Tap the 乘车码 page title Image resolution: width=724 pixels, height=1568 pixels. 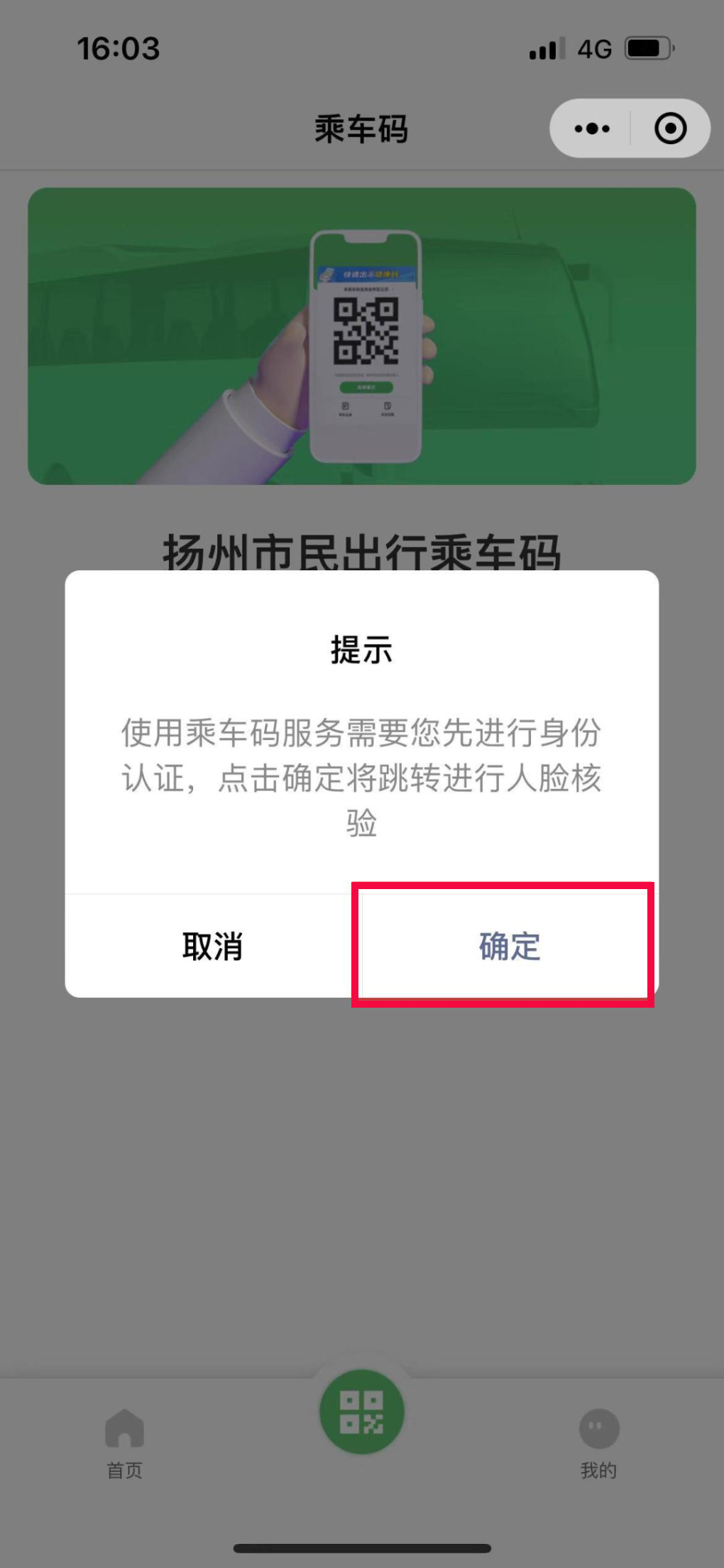[361, 129]
